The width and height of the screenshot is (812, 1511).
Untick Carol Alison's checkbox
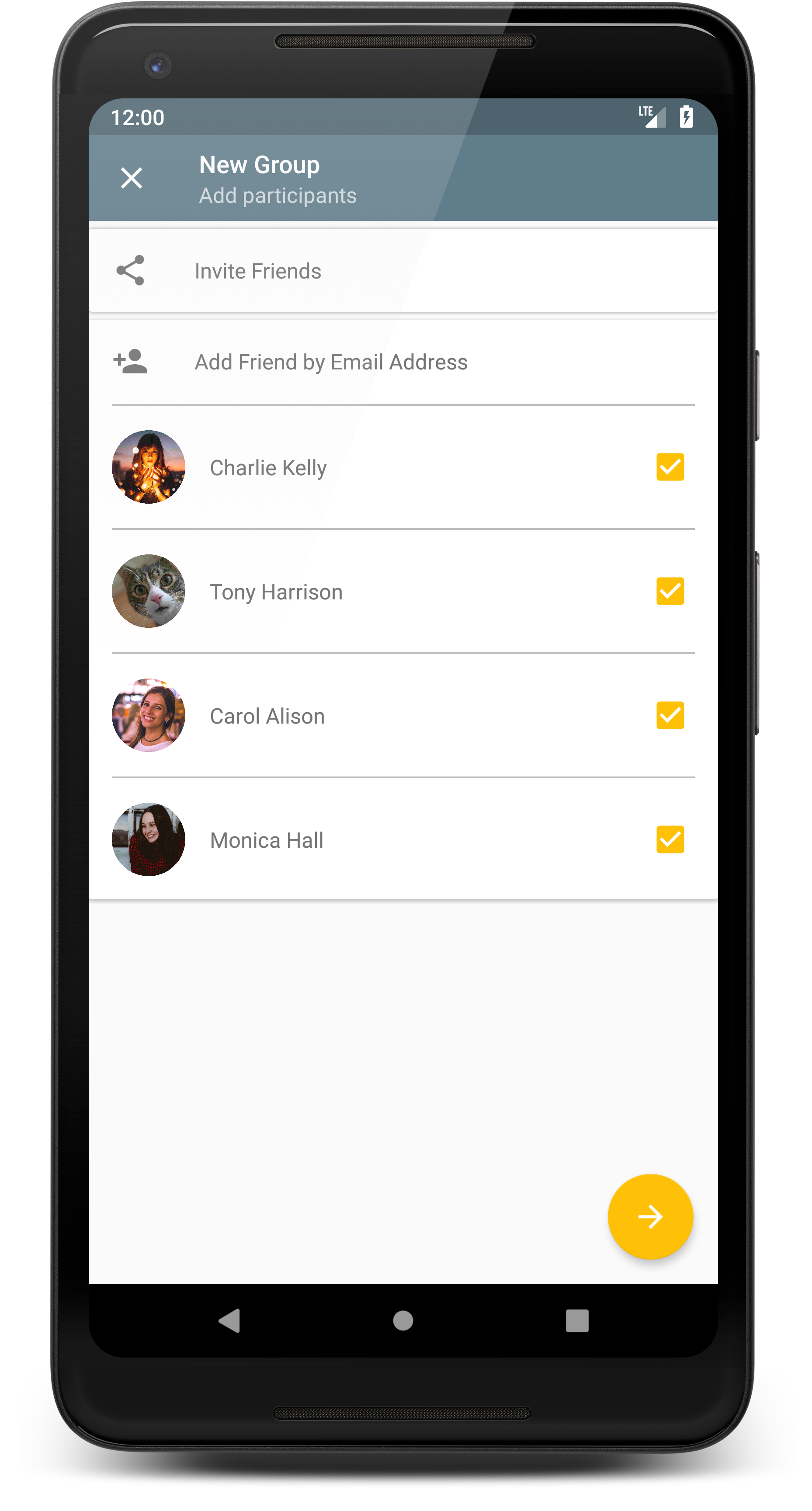pos(670,716)
